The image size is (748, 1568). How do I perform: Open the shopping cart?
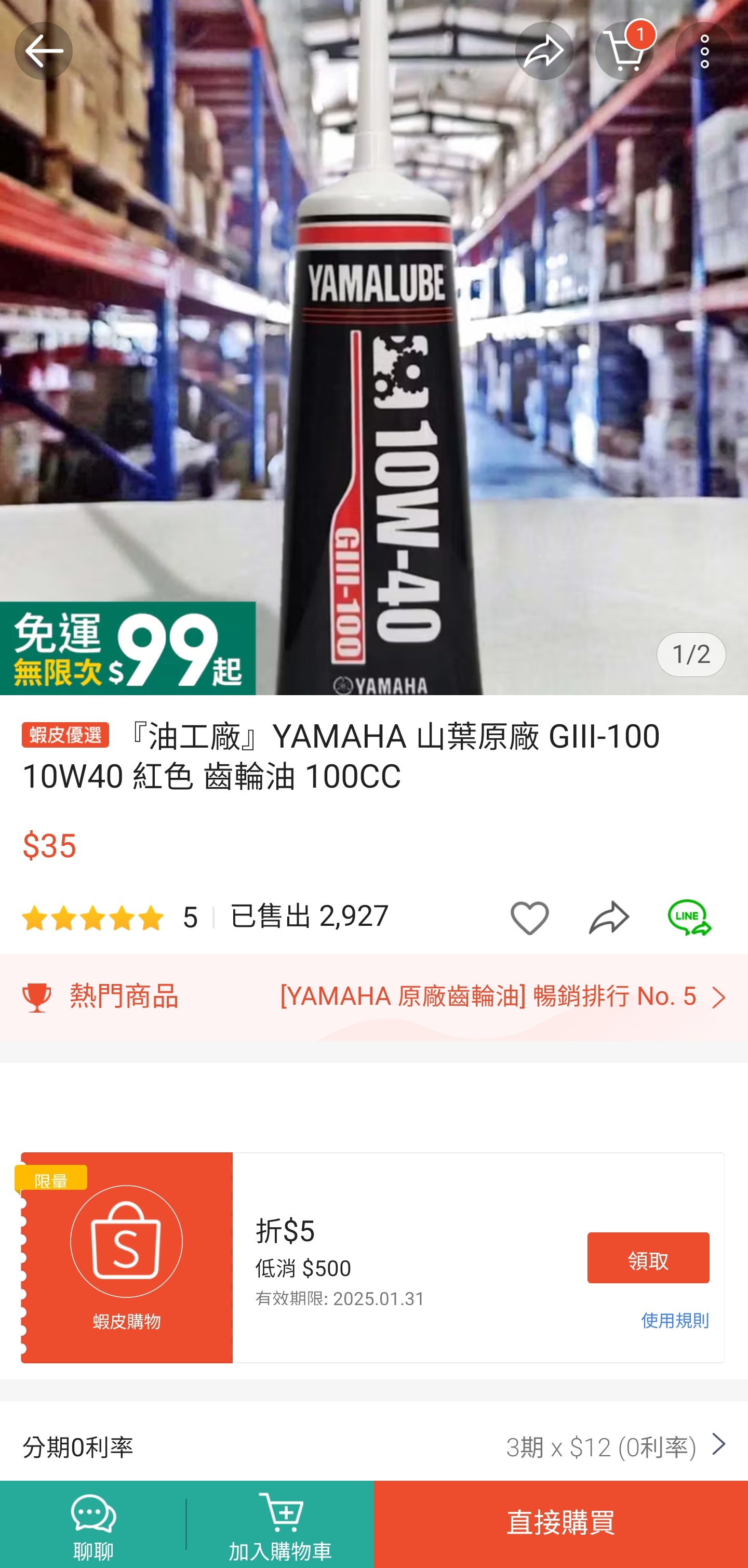click(x=624, y=51)
